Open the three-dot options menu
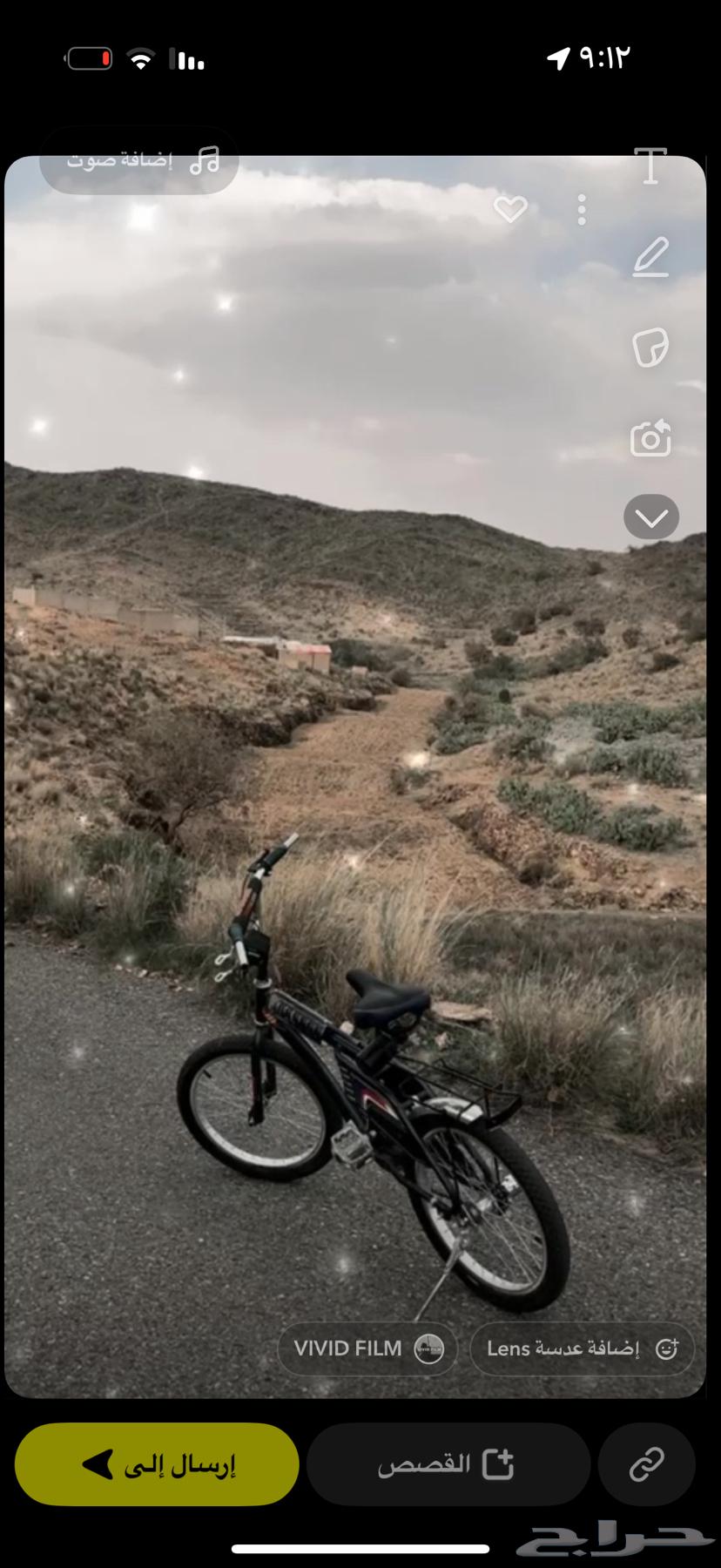Screen dimensions: 721x1568 click(x=582, y=210)
